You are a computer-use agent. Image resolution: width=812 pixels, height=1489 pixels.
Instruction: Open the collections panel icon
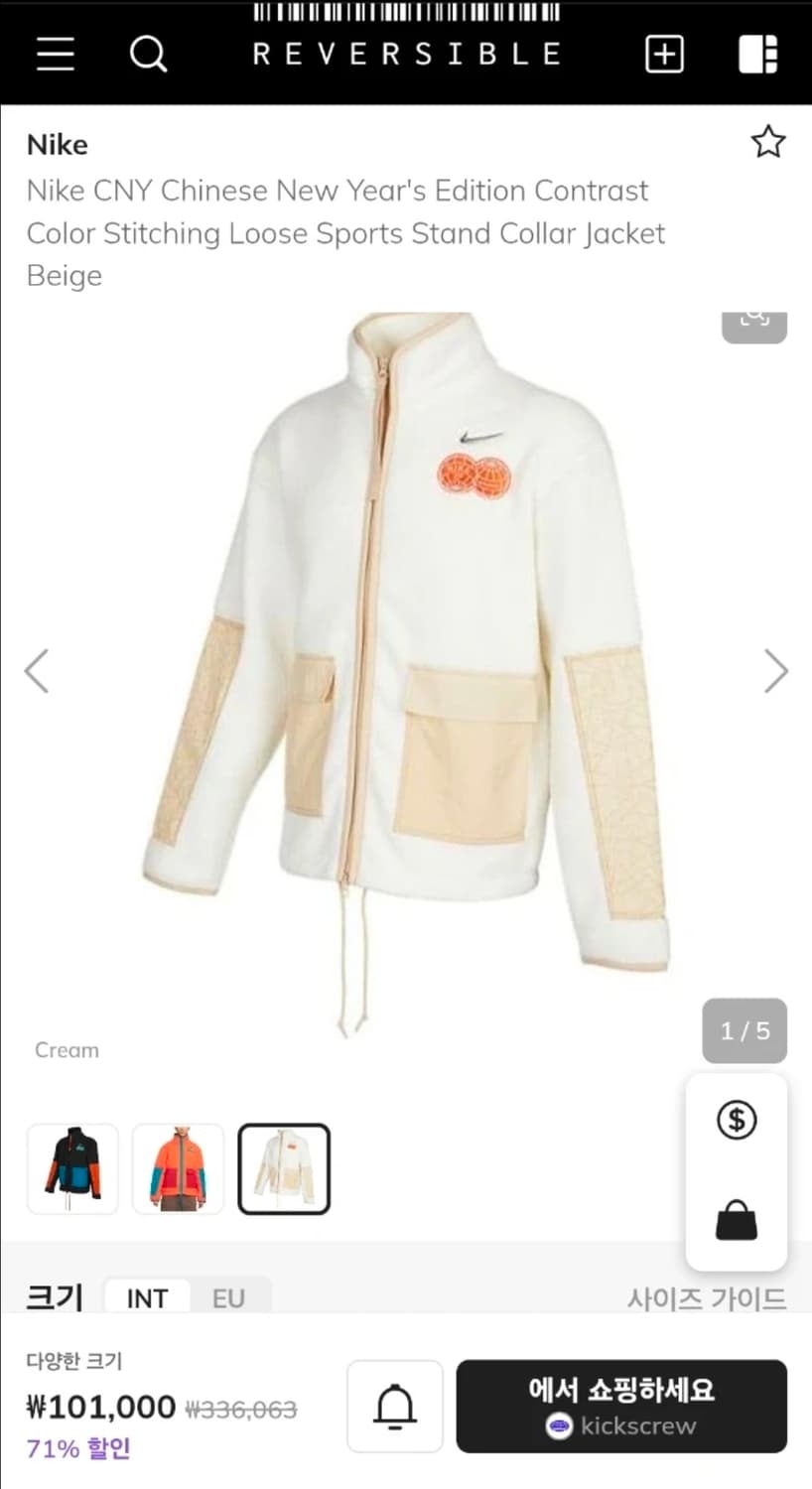click(x=758, y=54)
